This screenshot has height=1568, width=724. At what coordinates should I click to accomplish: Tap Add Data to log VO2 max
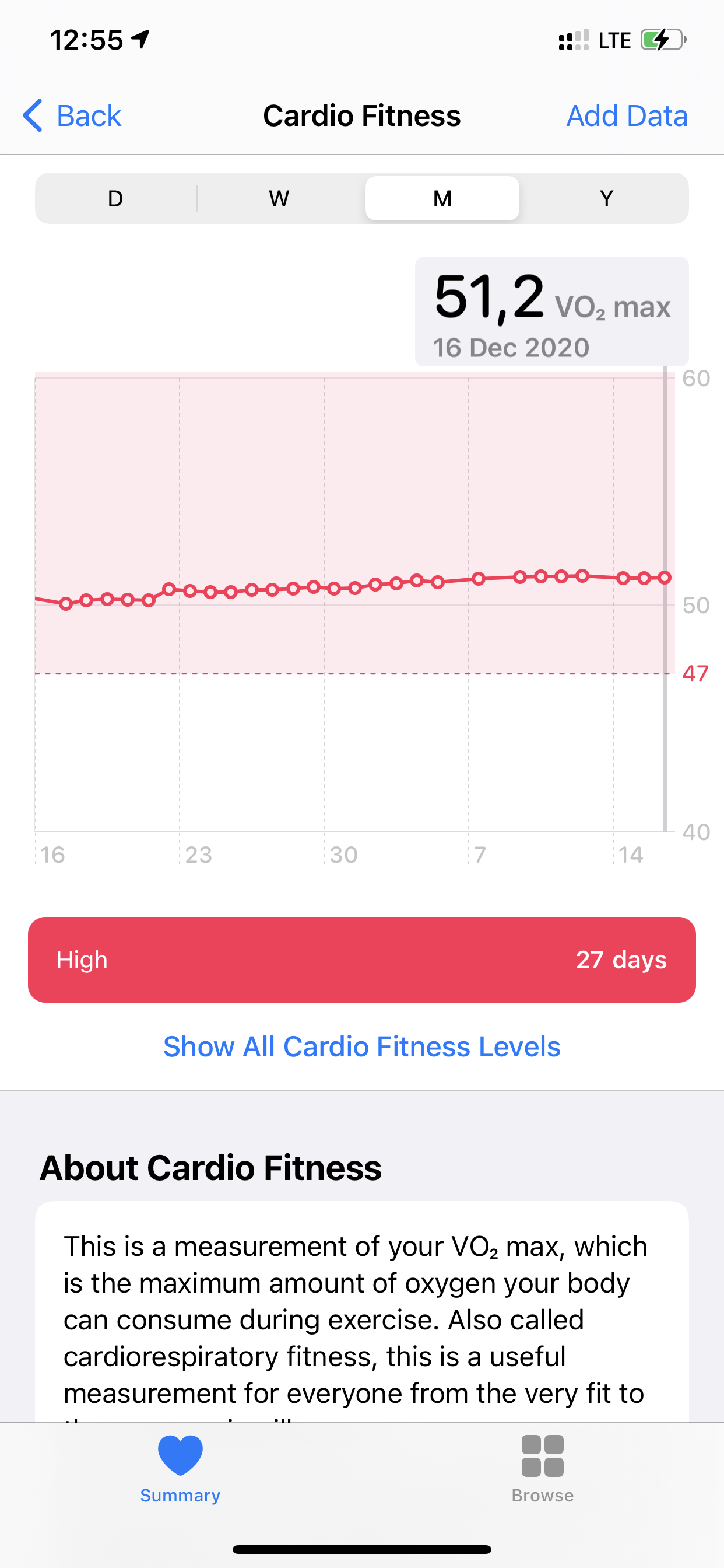click(x=627, y=116)
